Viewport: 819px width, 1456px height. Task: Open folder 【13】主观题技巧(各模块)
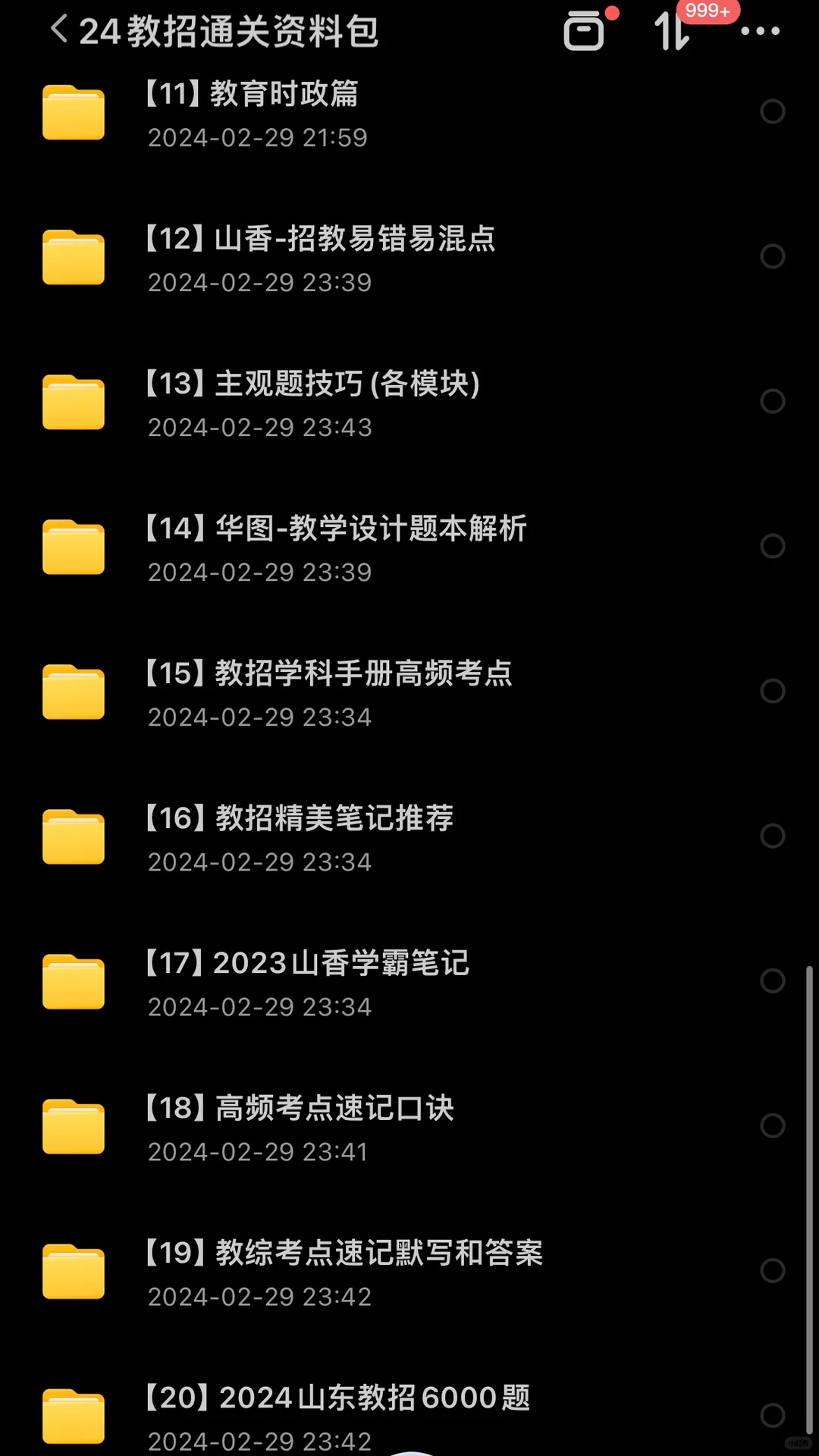312,384
